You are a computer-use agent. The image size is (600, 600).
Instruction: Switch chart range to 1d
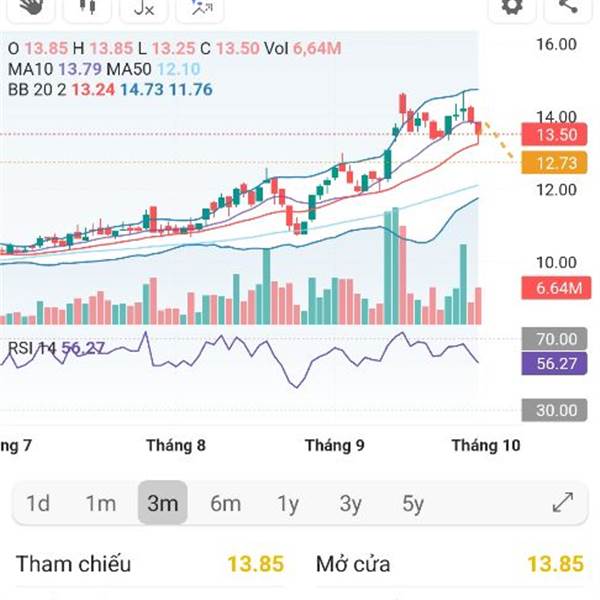coord(38,503)
